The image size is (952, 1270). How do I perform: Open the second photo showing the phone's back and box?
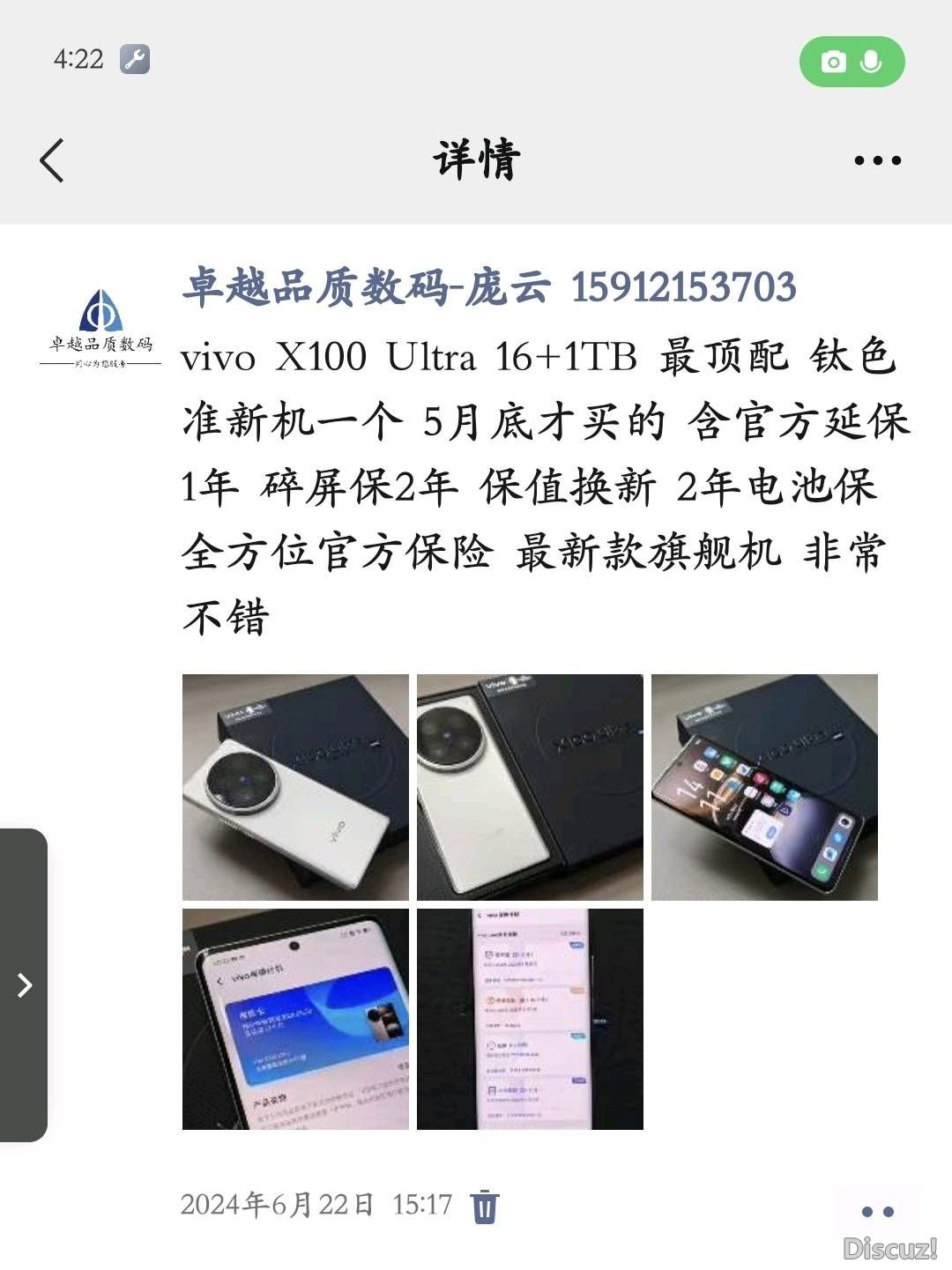(530, 787)
